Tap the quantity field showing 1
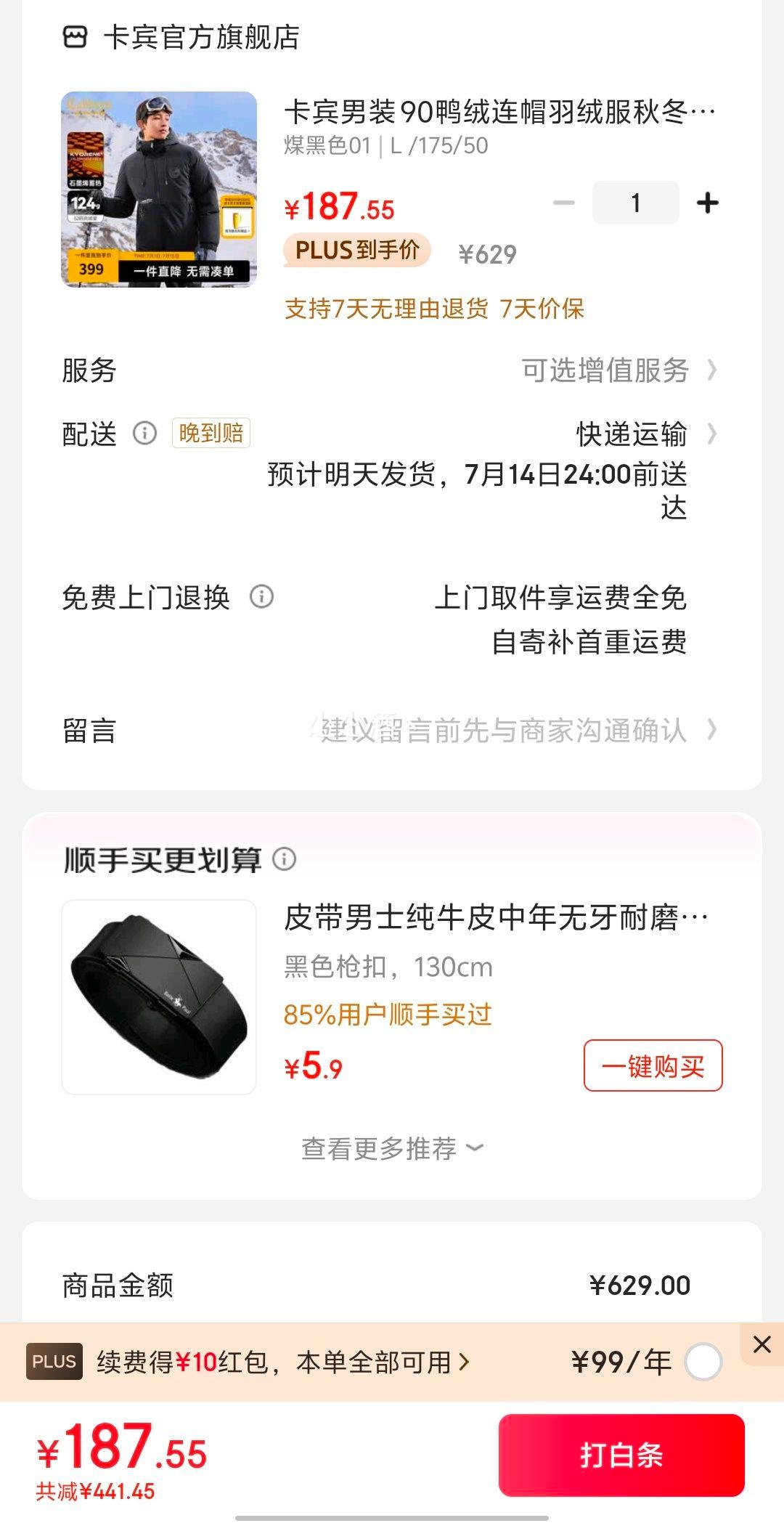Screen dimensions: 784x1523 (636, 203)
